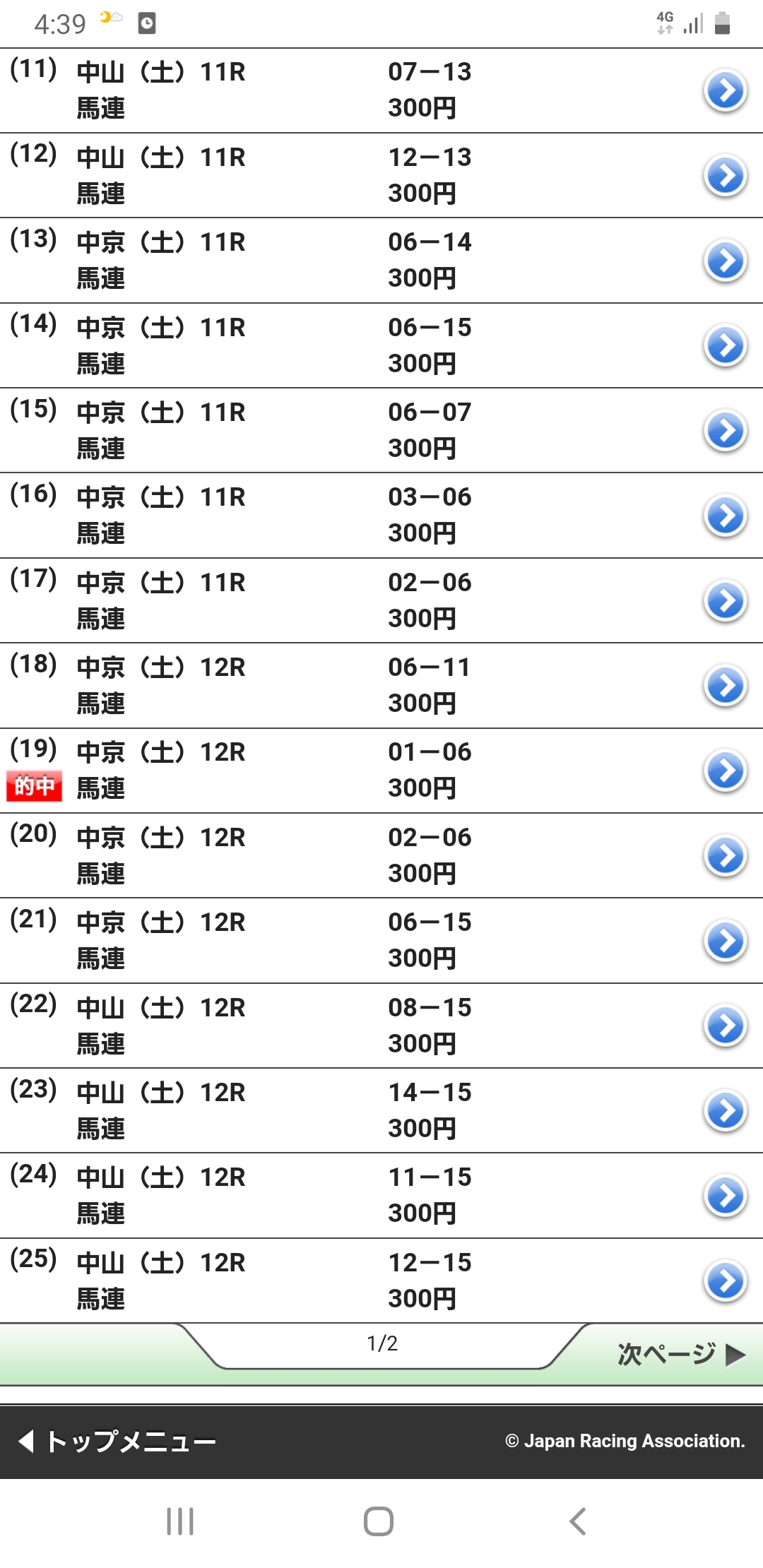763x1568 pixels.
Task: Open bet (24) 中山 12R 11-15
Action: [381, 1196]
